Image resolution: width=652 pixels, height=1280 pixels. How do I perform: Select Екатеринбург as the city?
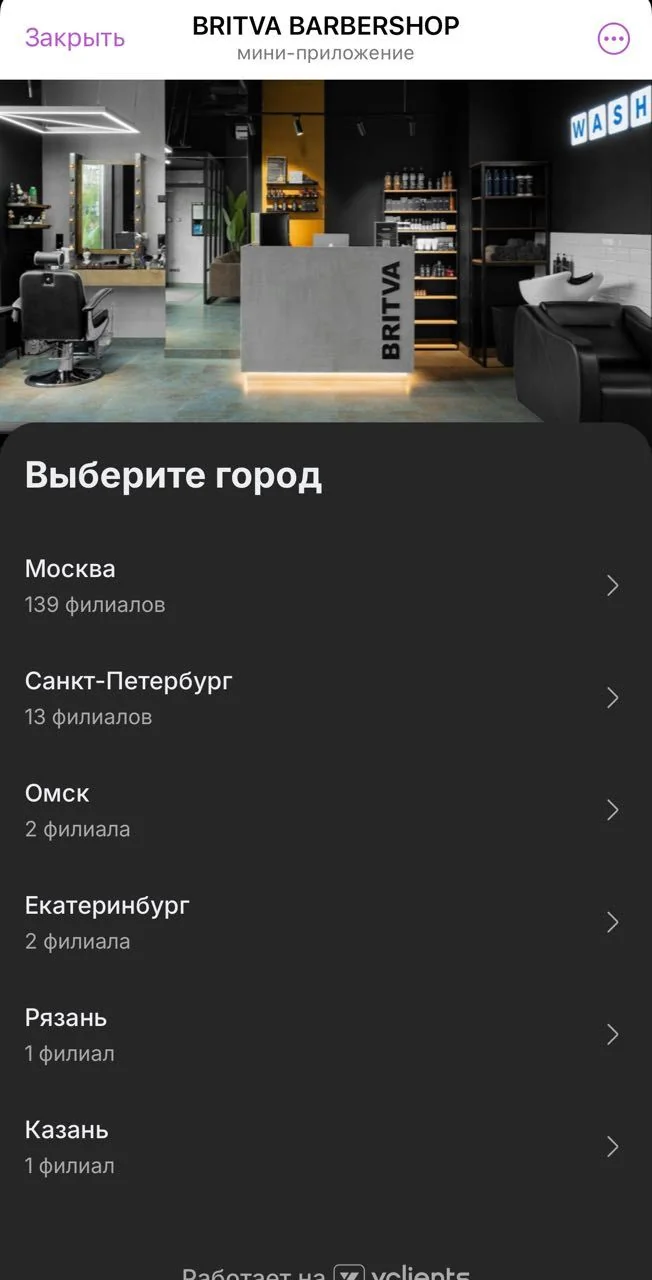(x=326, y=921)
